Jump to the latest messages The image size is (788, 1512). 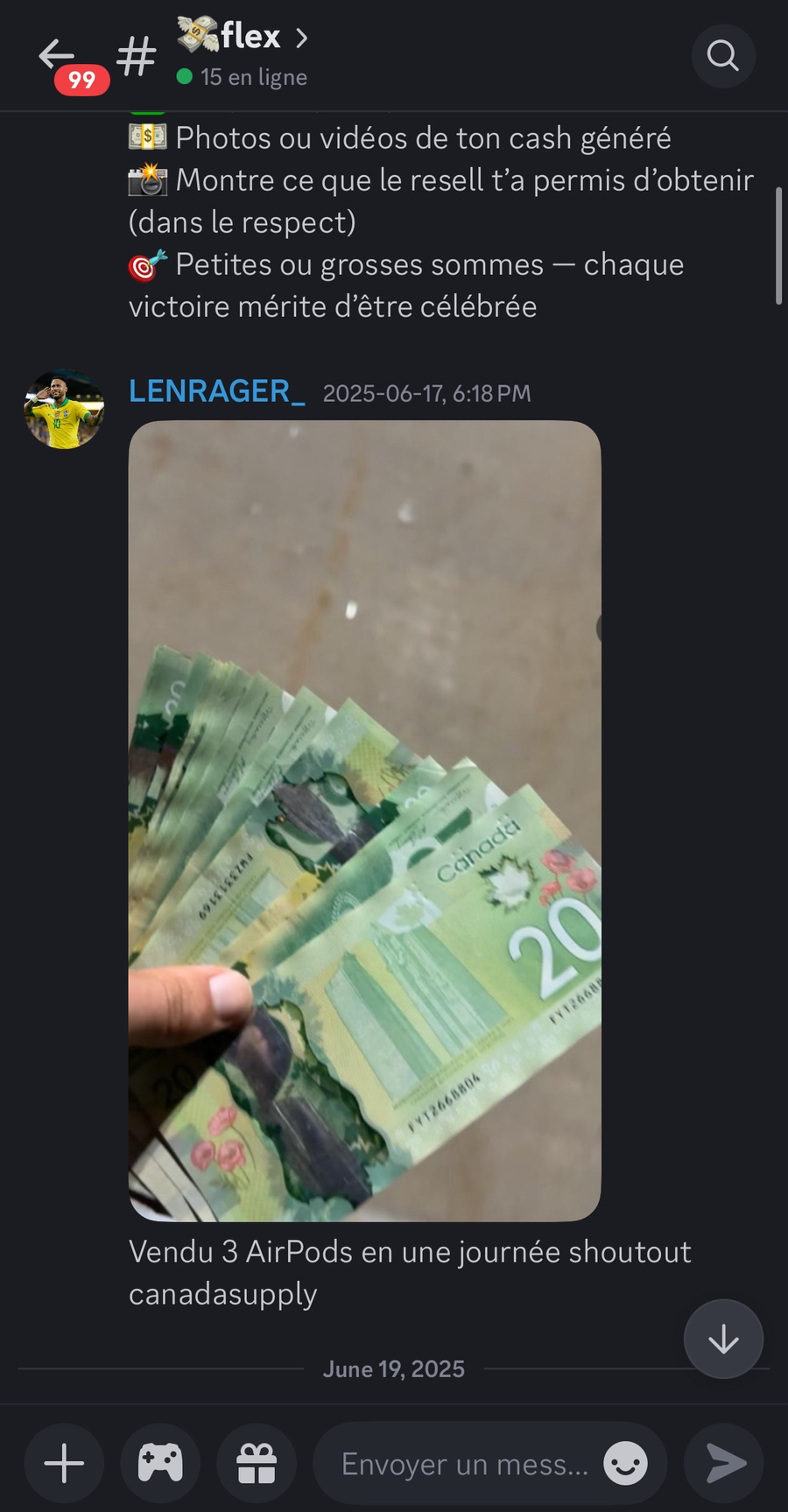coord(723,1339)
